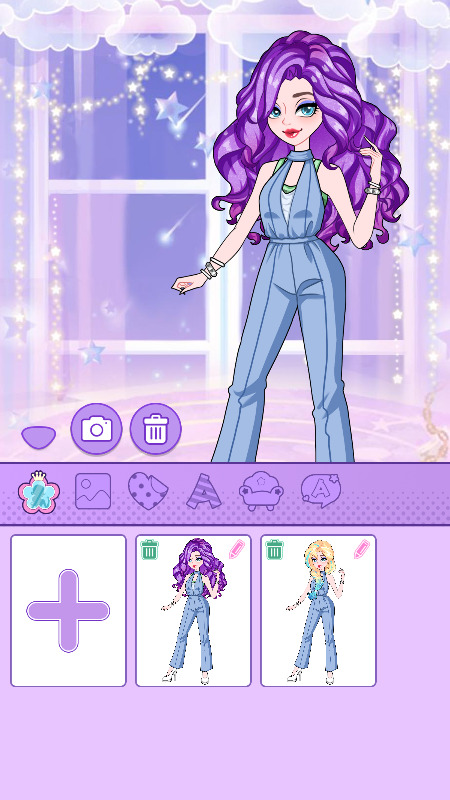The image size is (450, 800).
Task: Select the character flower tab
Action: (x=39, y=492)
